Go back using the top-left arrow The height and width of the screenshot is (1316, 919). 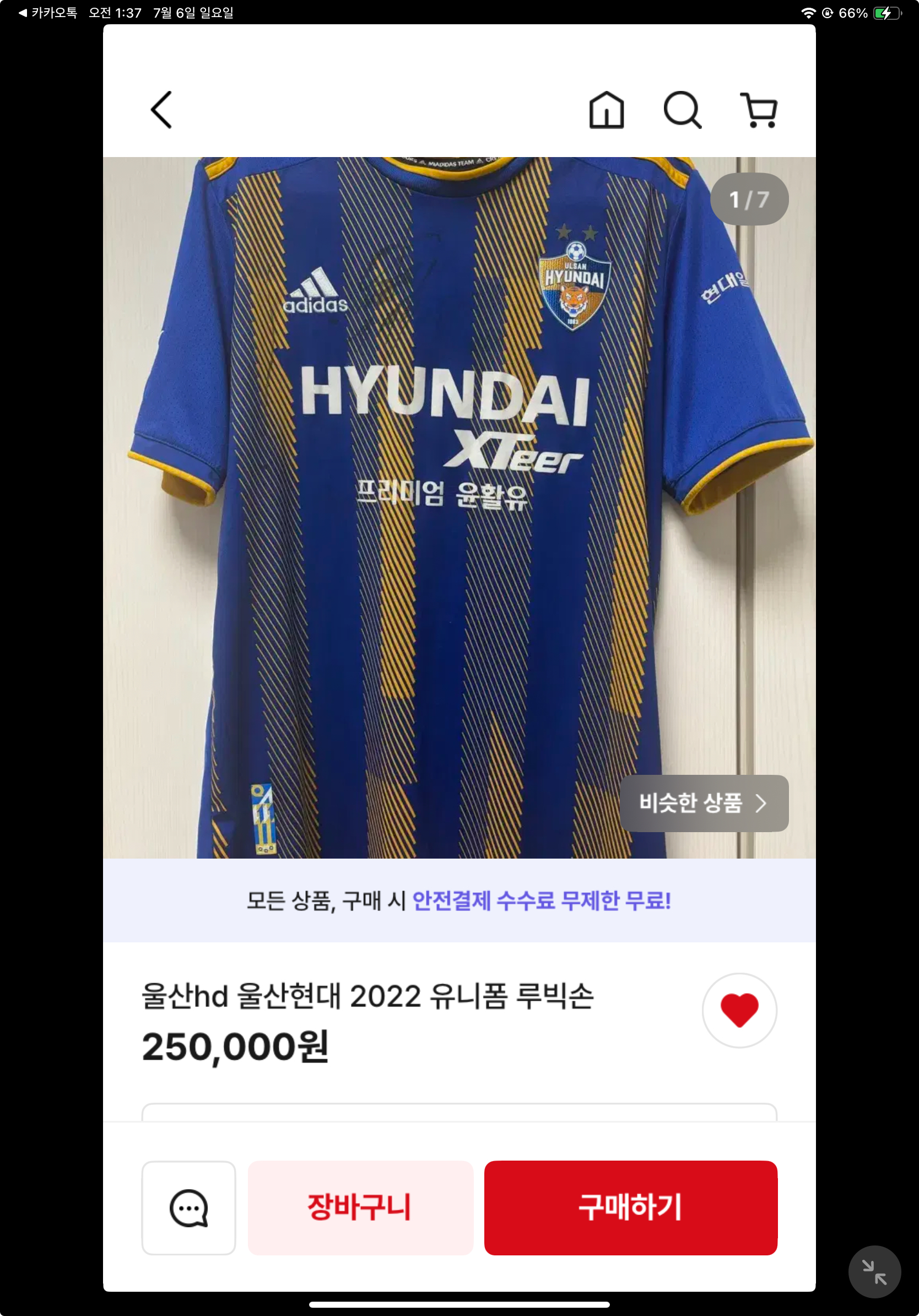pos(161,110)
